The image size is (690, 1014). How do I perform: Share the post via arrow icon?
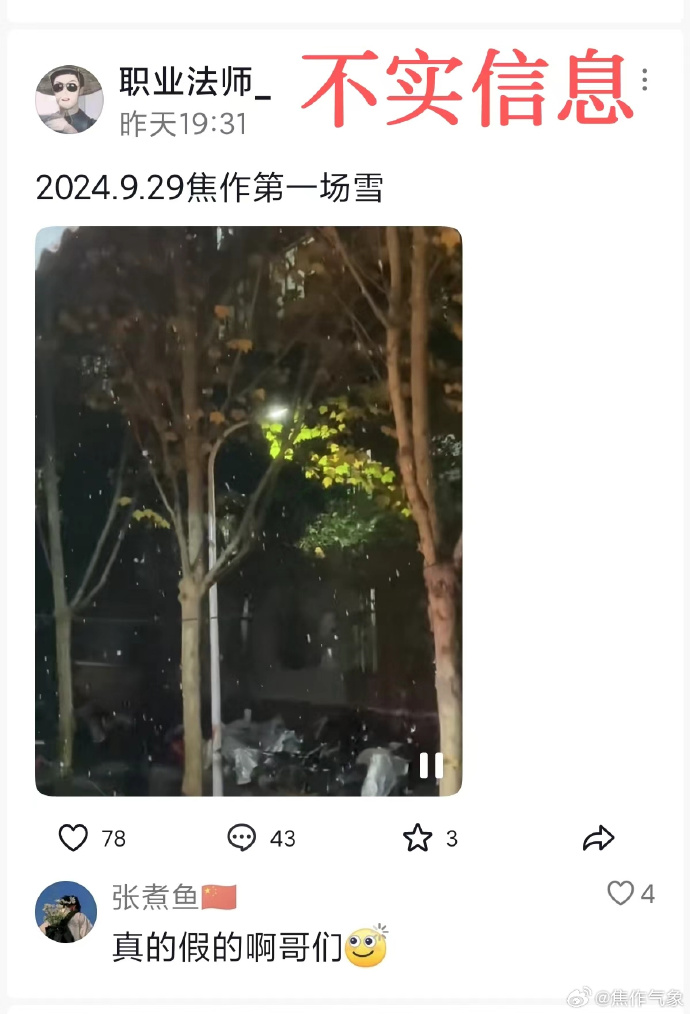click(598, 838)
